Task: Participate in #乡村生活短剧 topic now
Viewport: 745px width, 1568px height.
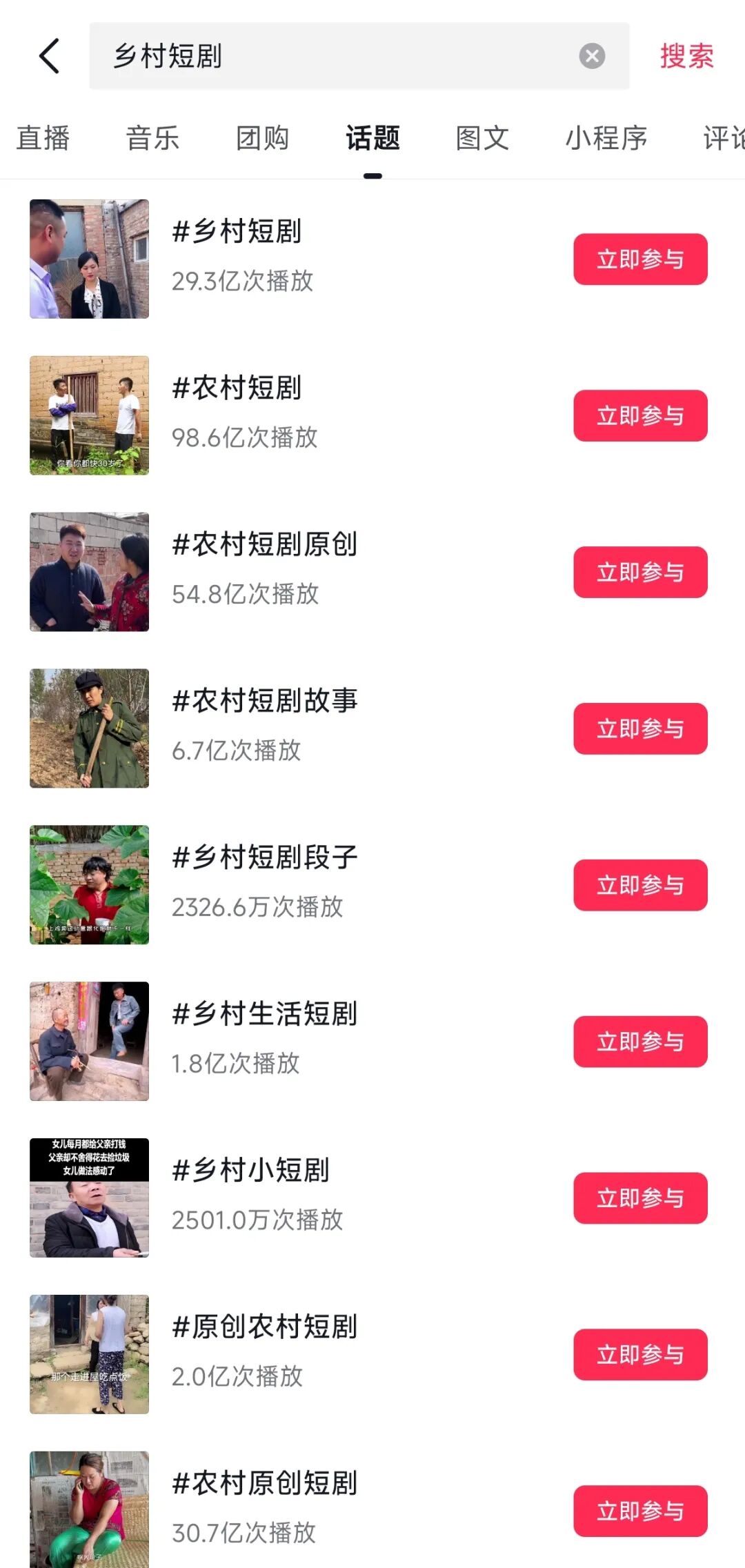Action: pos(640,1042)
